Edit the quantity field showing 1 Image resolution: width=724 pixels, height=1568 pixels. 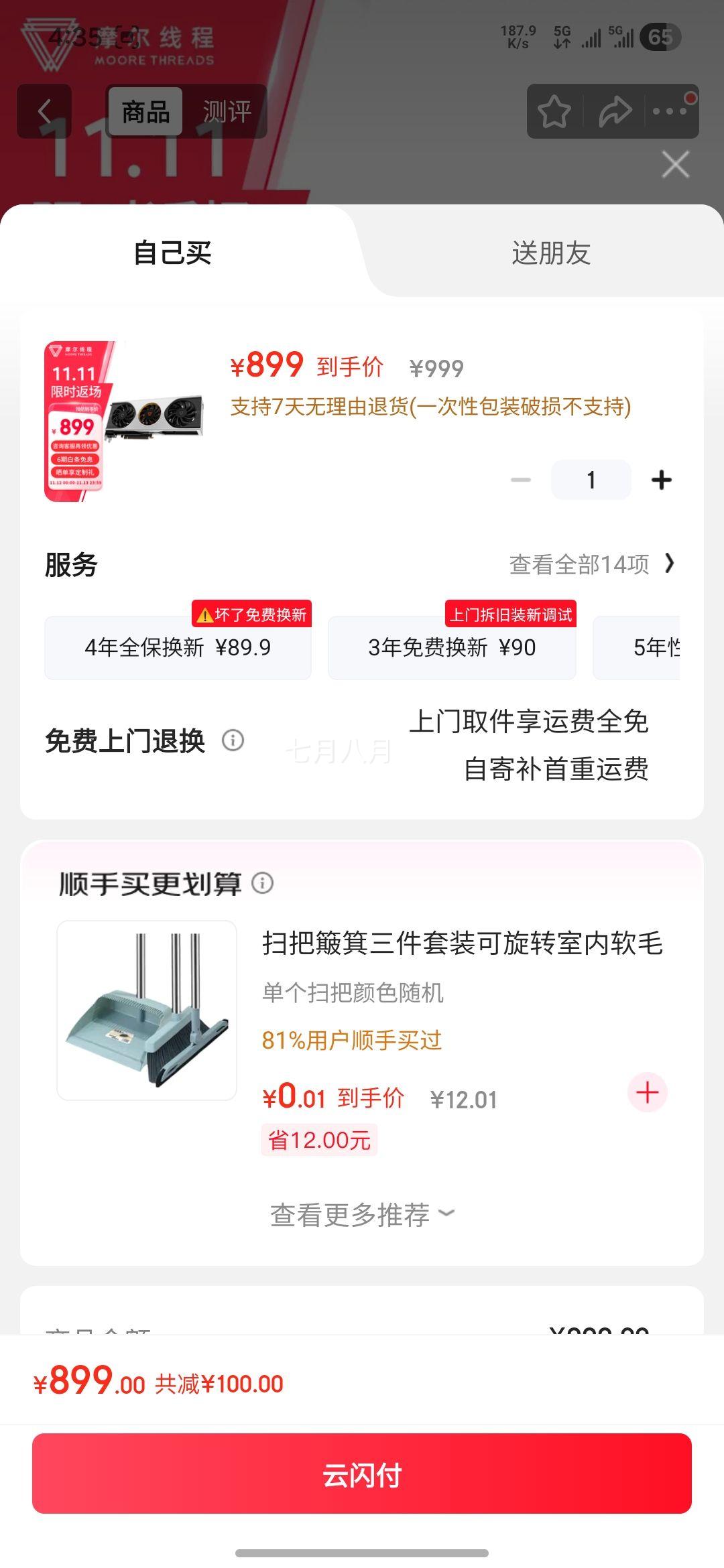coord(591,480)
